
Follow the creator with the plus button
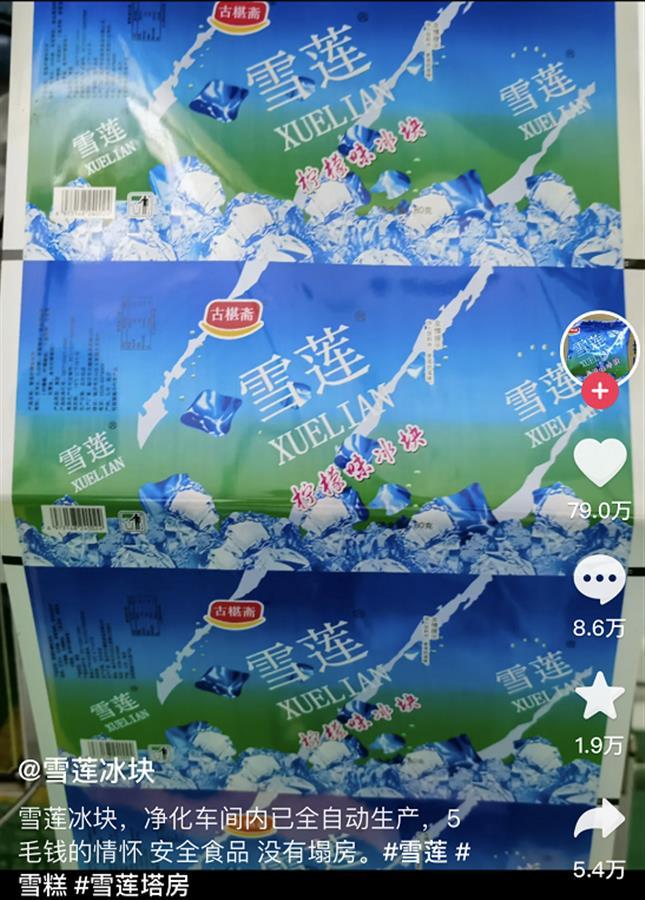[599, 391]
